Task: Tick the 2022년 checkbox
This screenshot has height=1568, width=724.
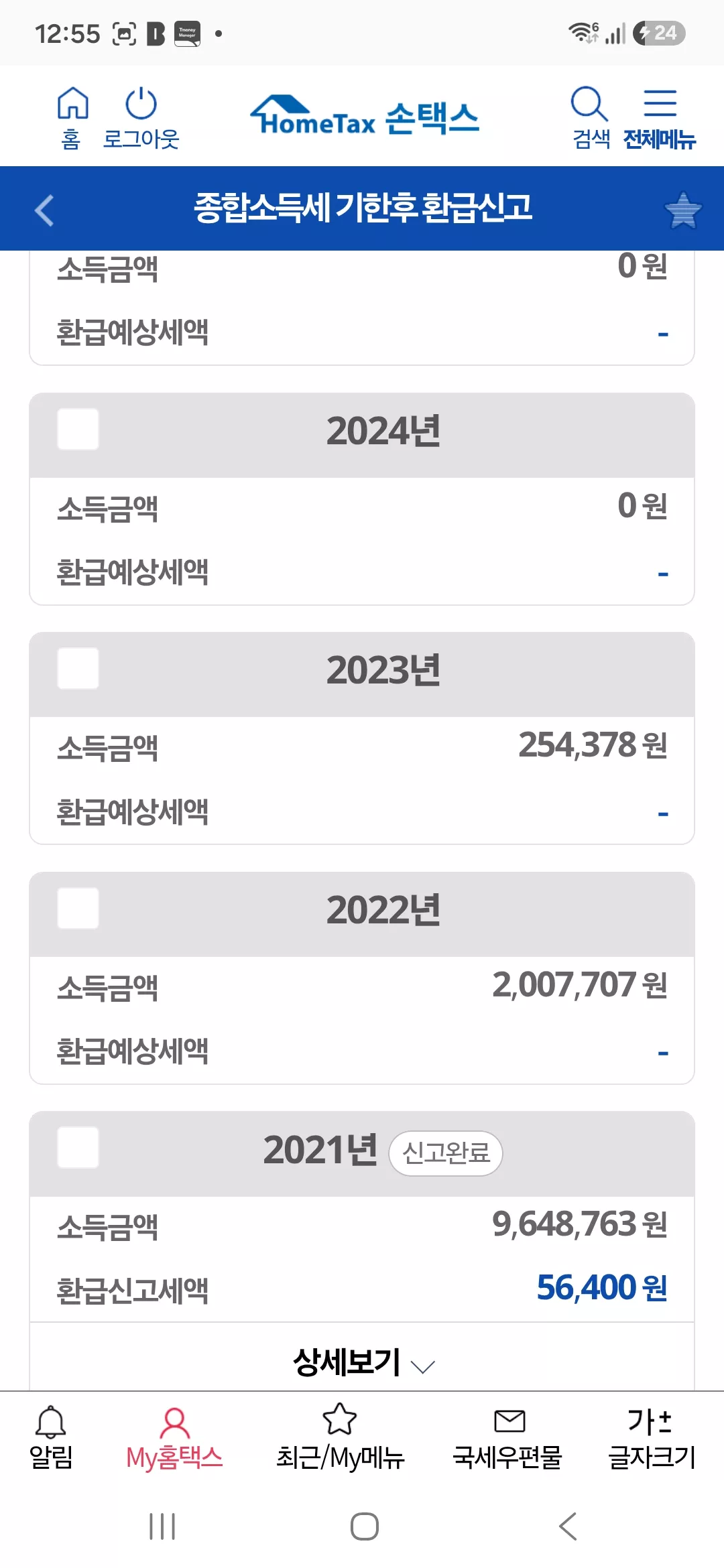Action: click(x=78, y=908)
